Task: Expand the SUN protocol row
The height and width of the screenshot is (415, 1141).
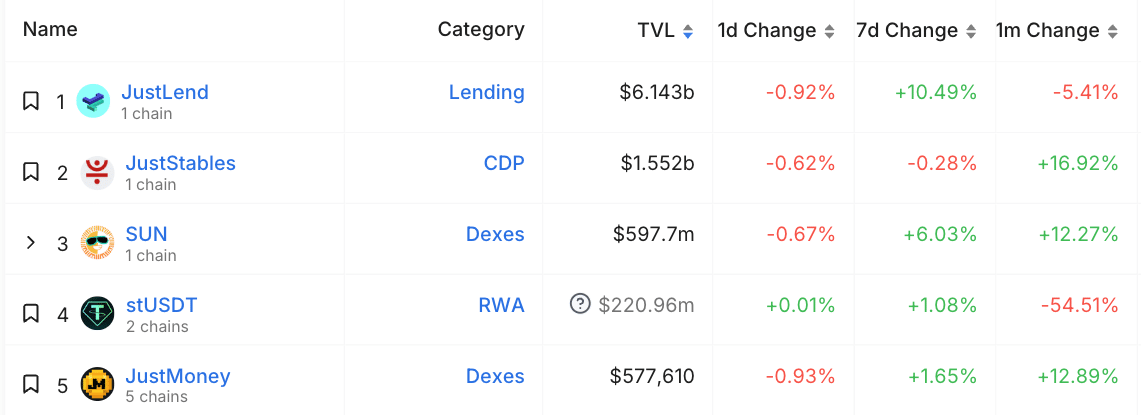Action: click(x=31, y=243)
